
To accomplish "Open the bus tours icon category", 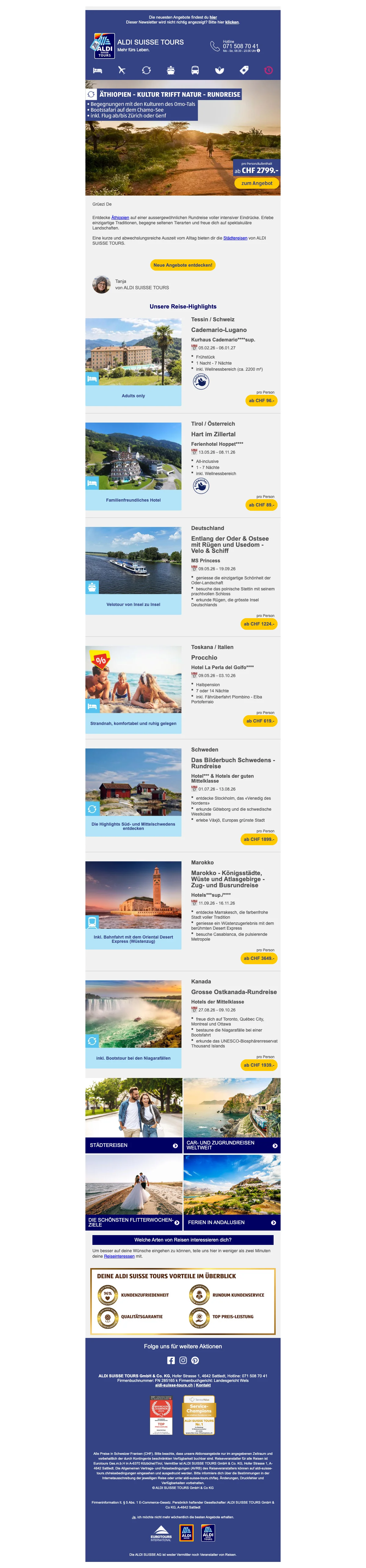I will click(195, 70).
